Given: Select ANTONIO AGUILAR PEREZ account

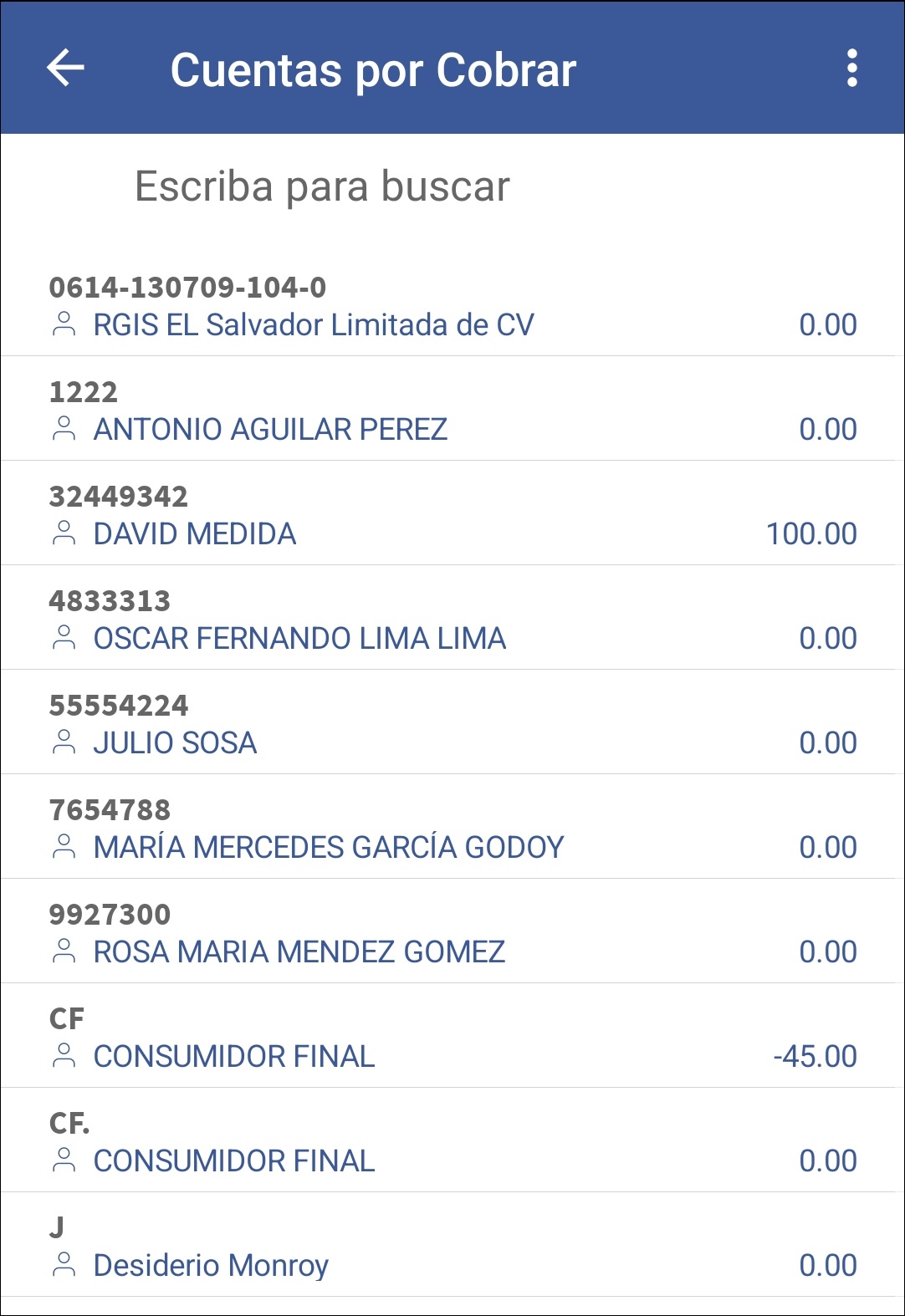Looking at the screenshot, I should pos(452,411).
